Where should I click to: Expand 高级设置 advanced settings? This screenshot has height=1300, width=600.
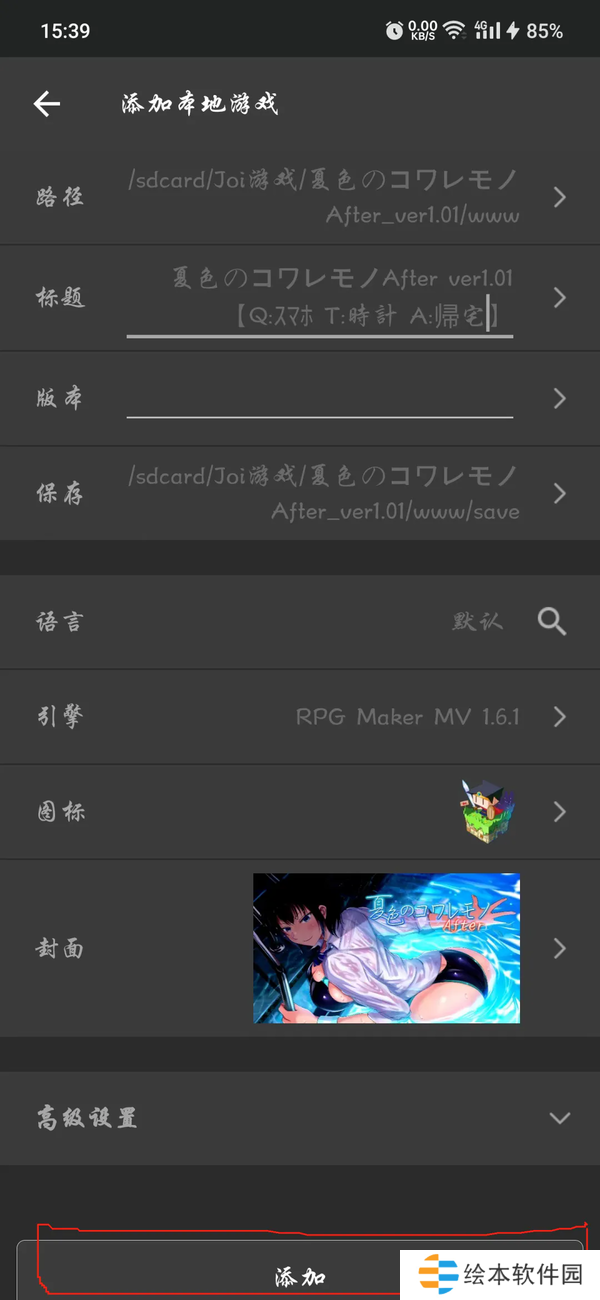click(300, 1118)
